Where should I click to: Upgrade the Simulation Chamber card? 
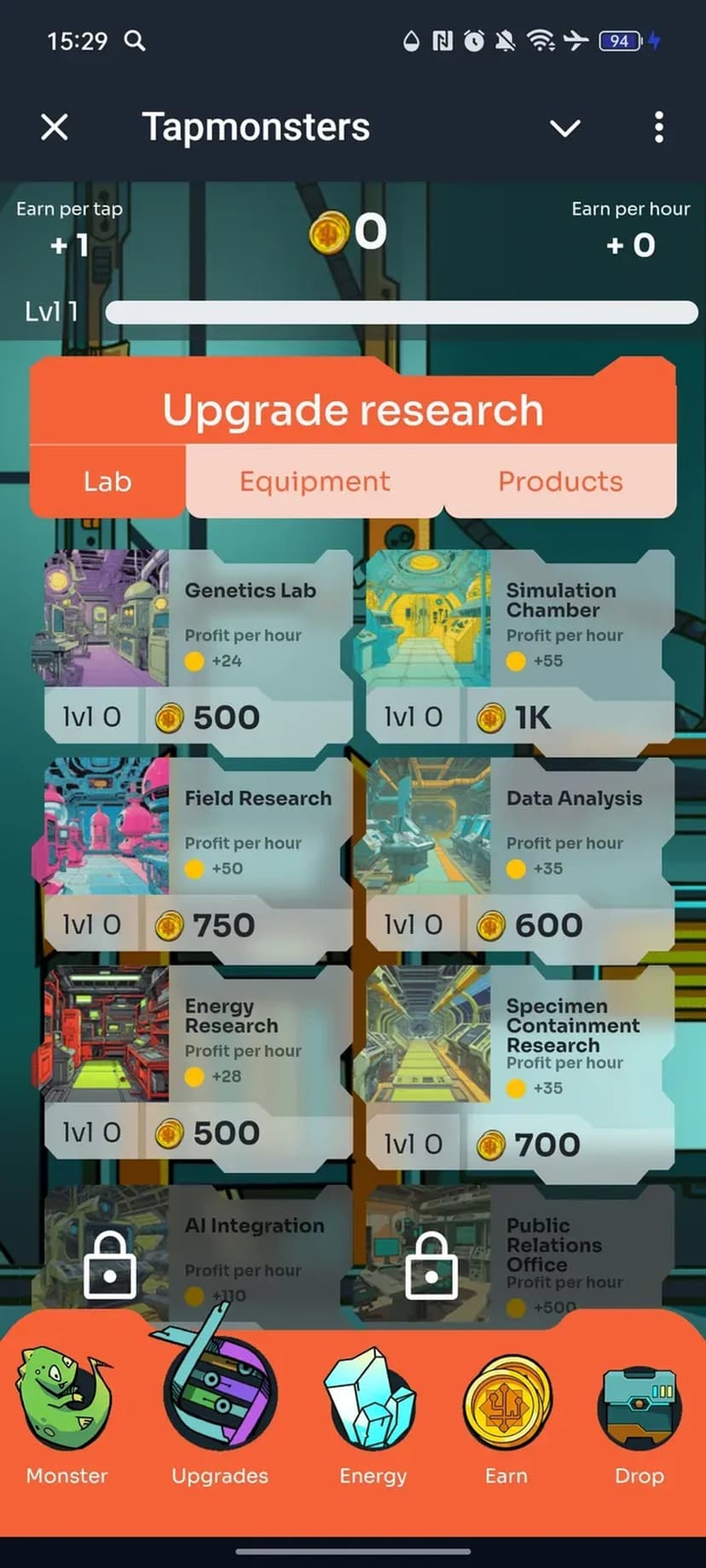pyautogui.click(x=519, y=652)
